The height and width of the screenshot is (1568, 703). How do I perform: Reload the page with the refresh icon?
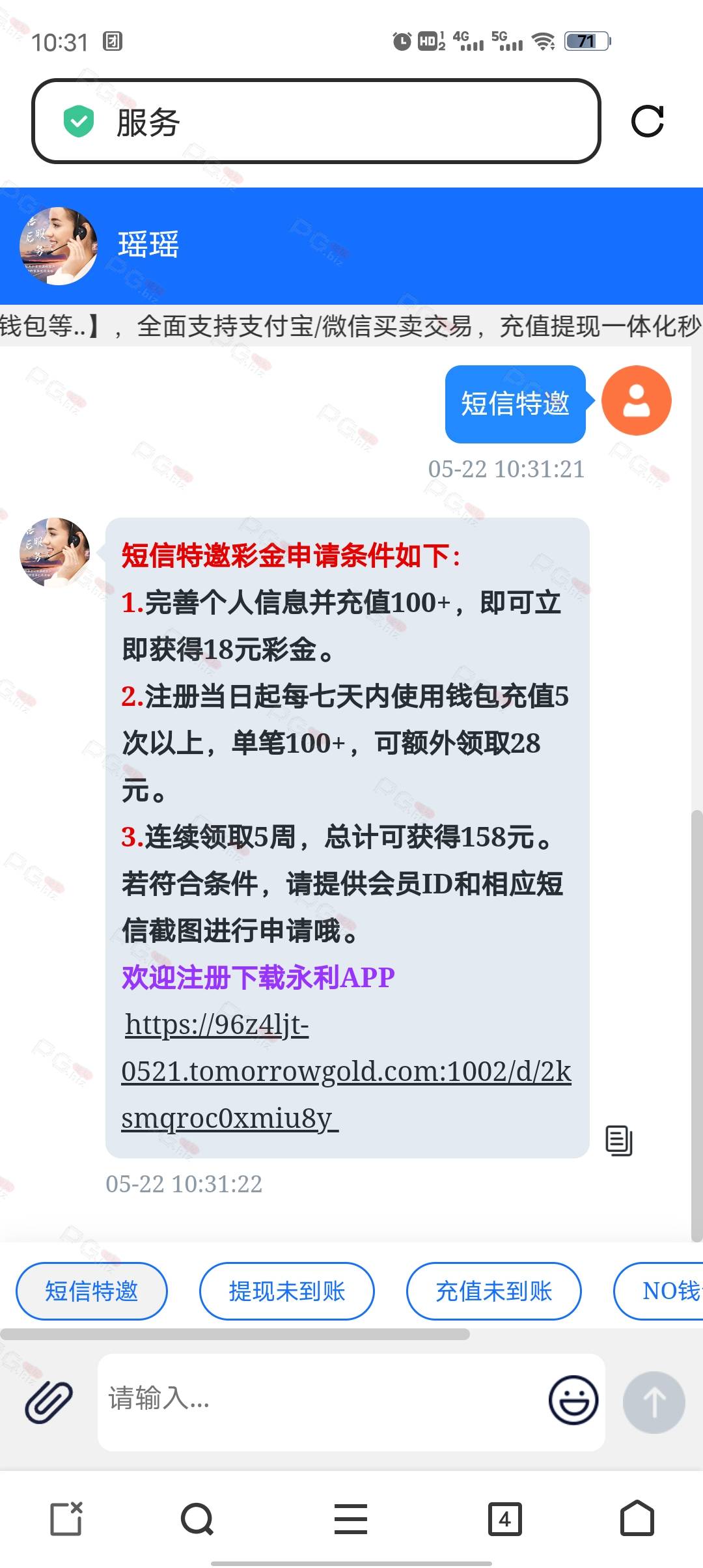click(x=648, y=121)
